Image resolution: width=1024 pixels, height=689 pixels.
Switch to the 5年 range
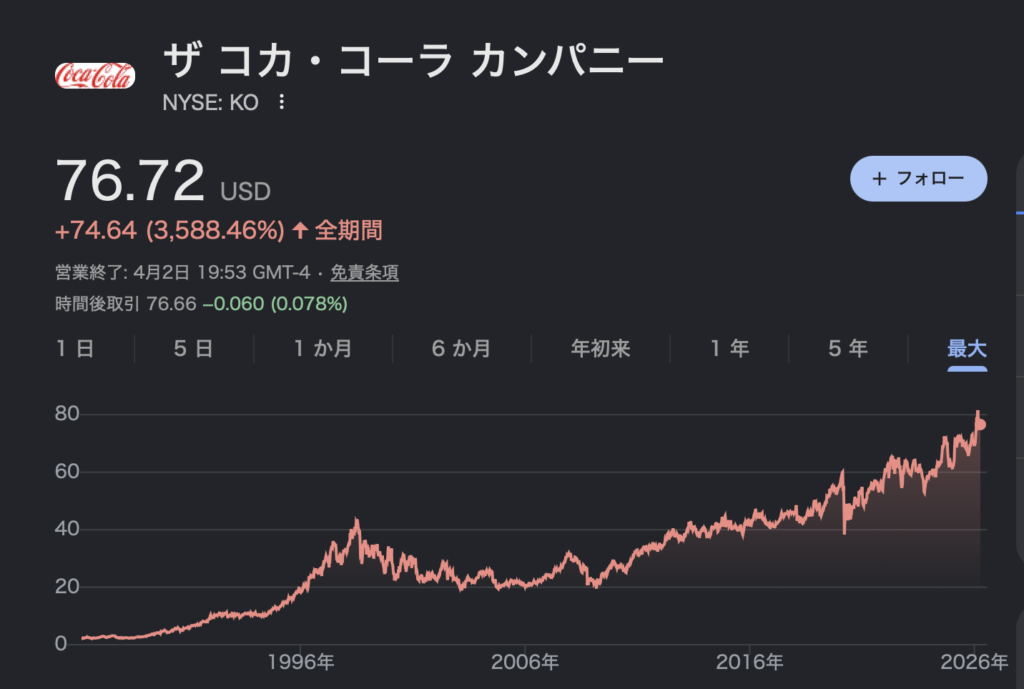point(848,349)
